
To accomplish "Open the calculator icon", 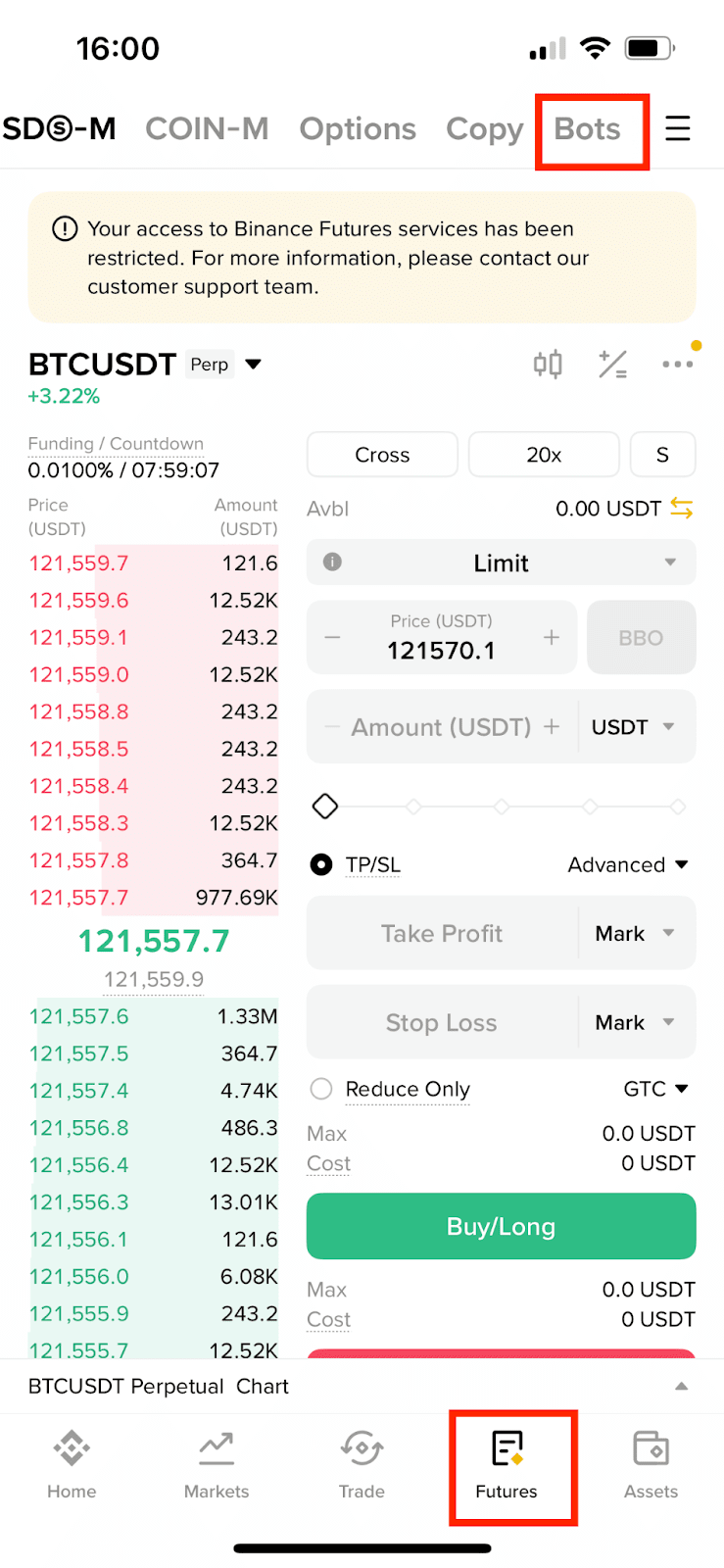I will coord(612,365).
